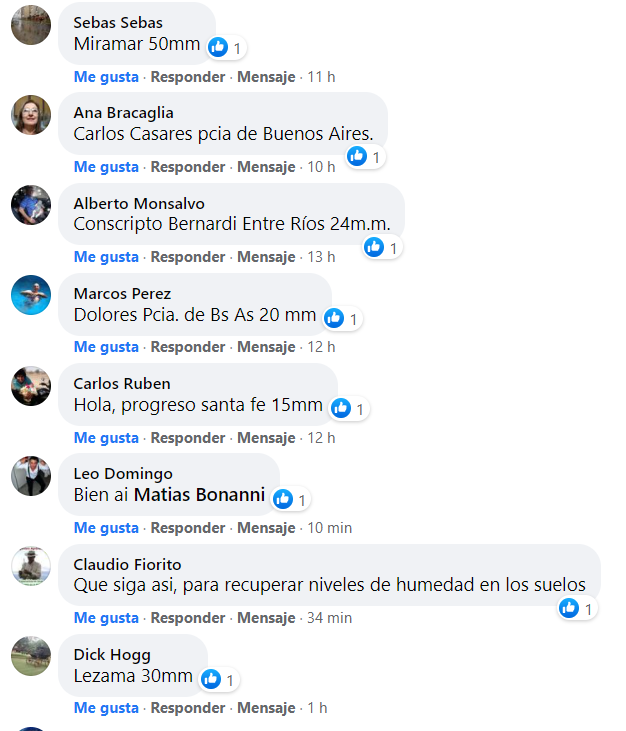The image size is (626, 731).
Task: View reactions on Carlos Ruben's comment
Action: pos(349,408)
